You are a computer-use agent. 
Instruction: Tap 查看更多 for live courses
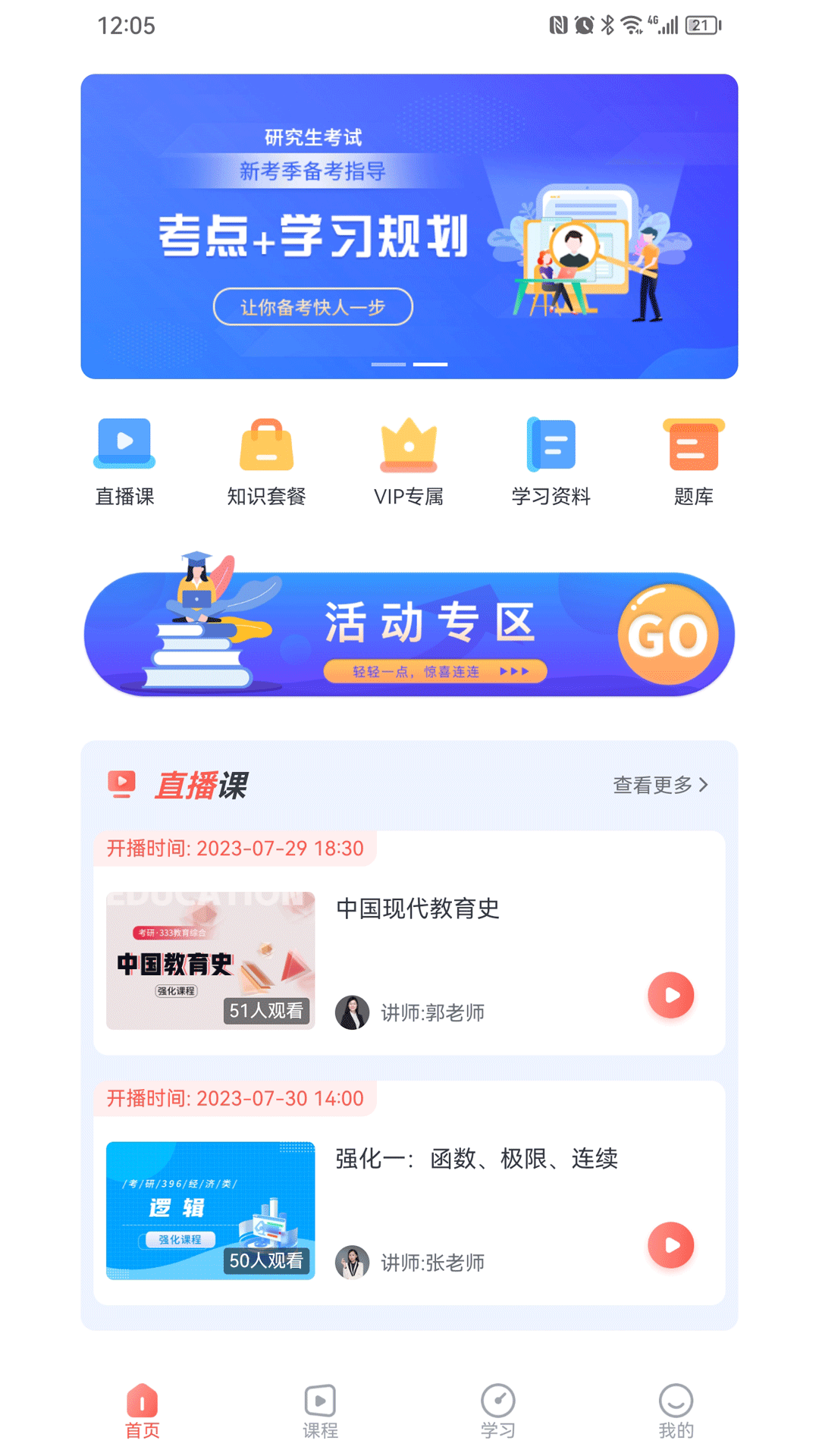tap(661, 785)
